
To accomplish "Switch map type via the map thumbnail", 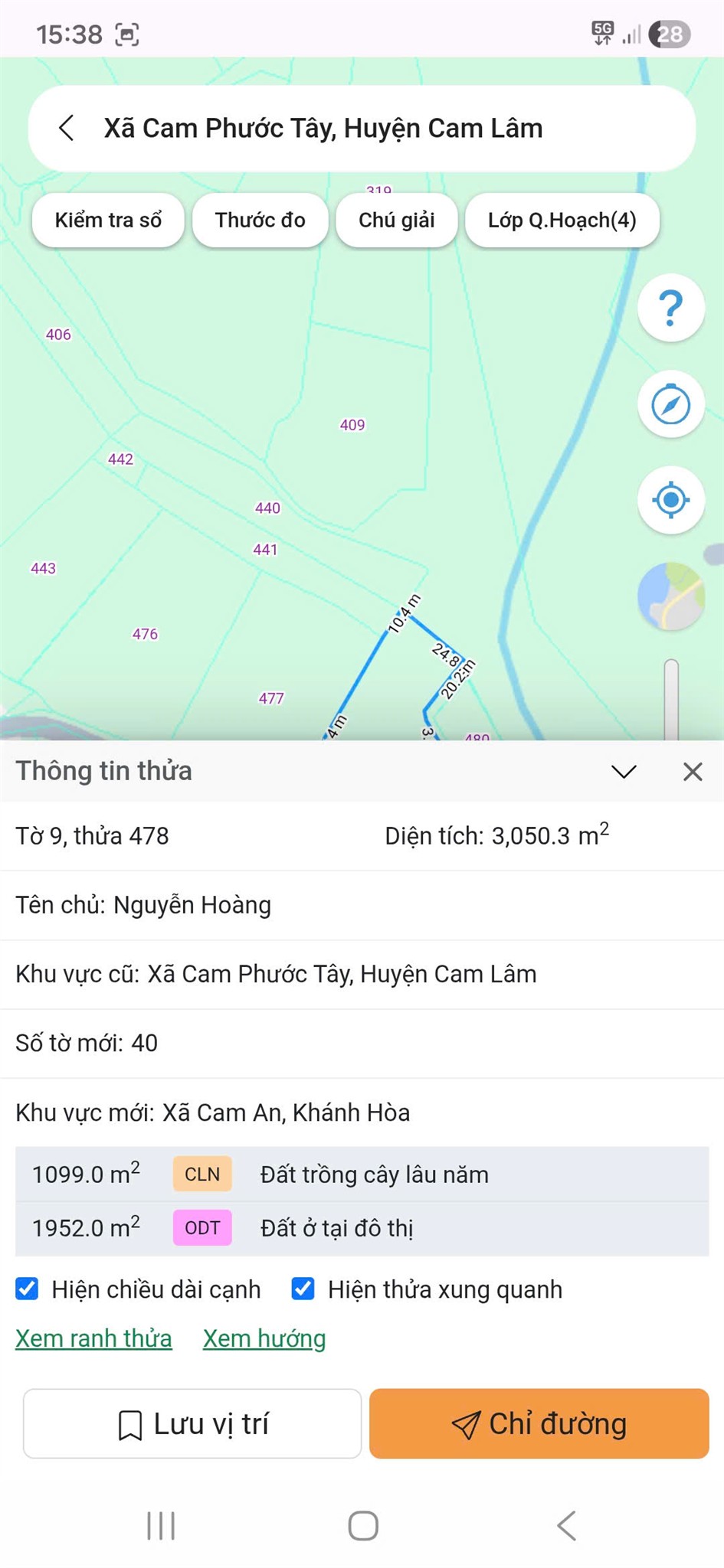I will 670,596.
